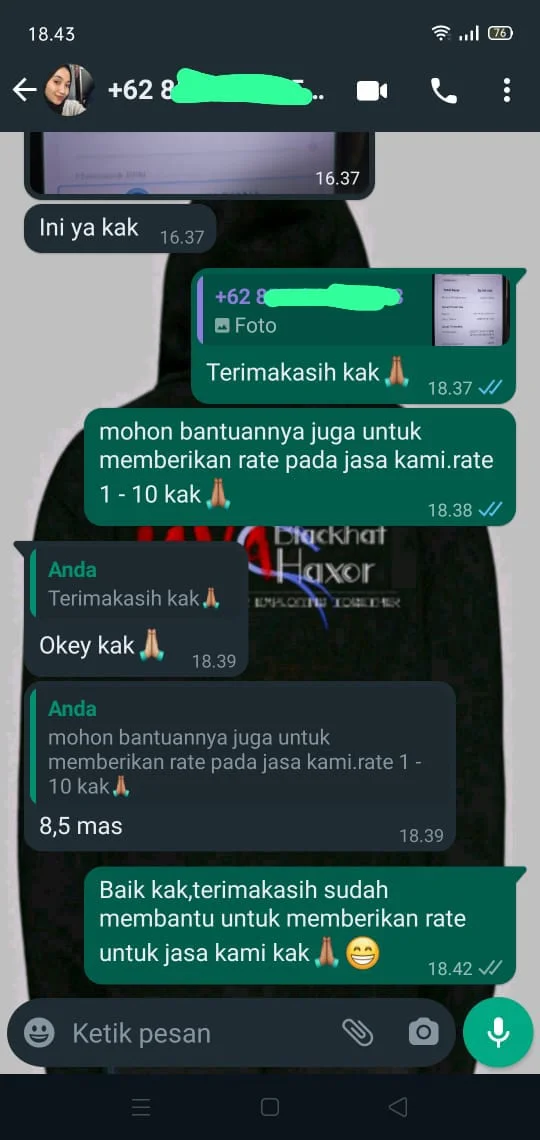
Task: Jump to the quoted Foto message
Action: [354, 310]
